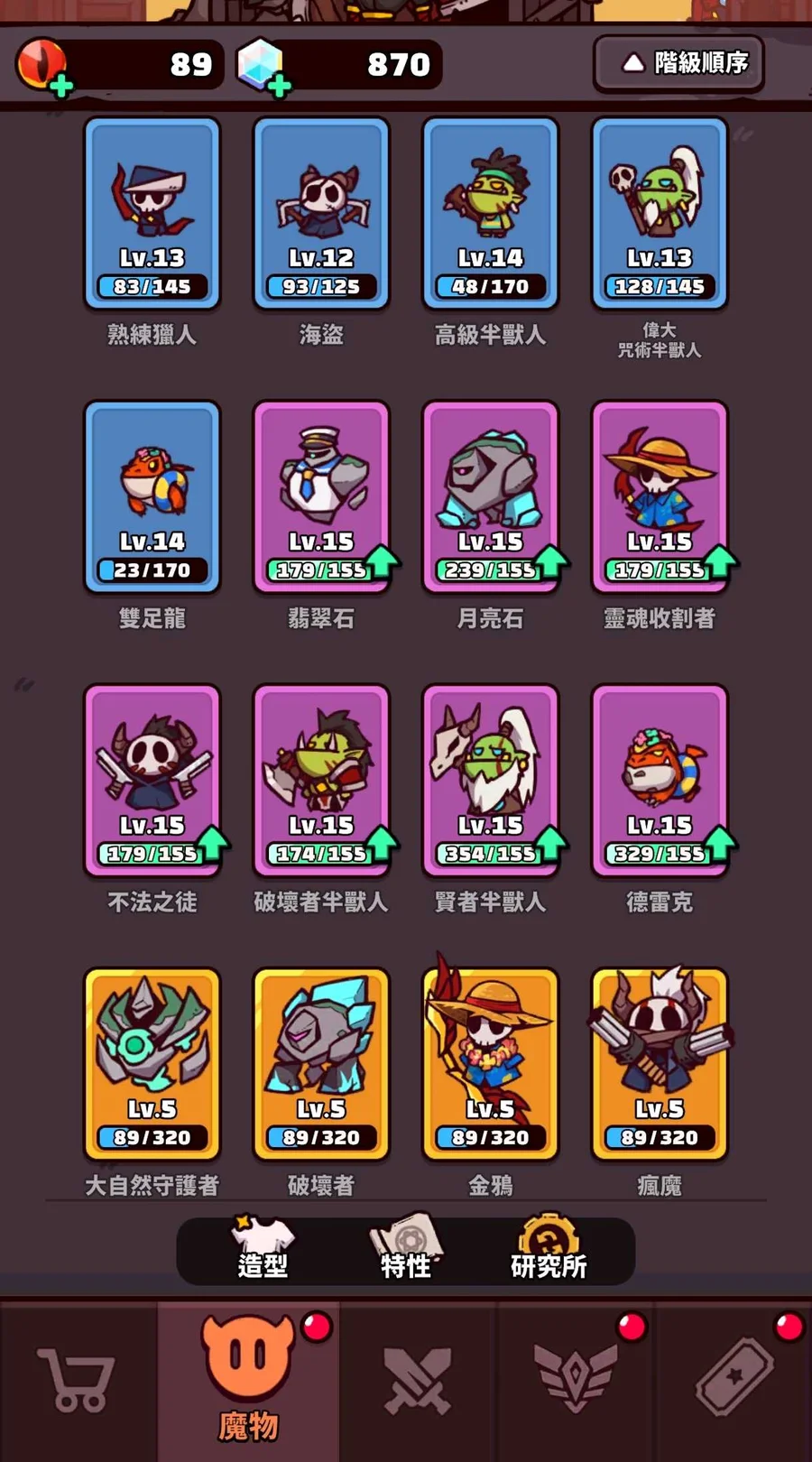This screenshot has width=812, height=1462.
Task: Open the 德雷克 monster card
Action: click(x=660, y=781)
